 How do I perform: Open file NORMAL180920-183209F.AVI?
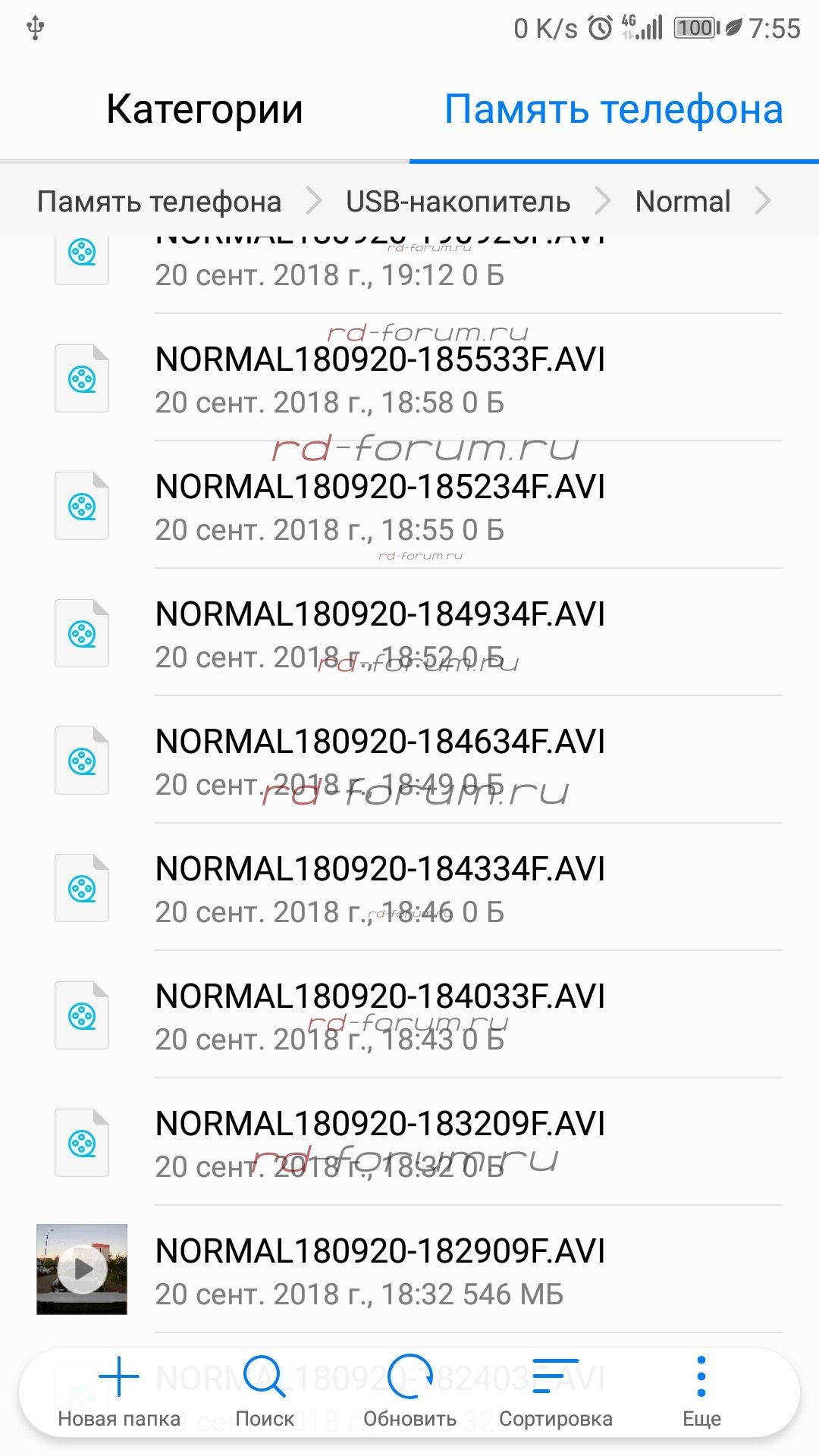[380, 1143]
